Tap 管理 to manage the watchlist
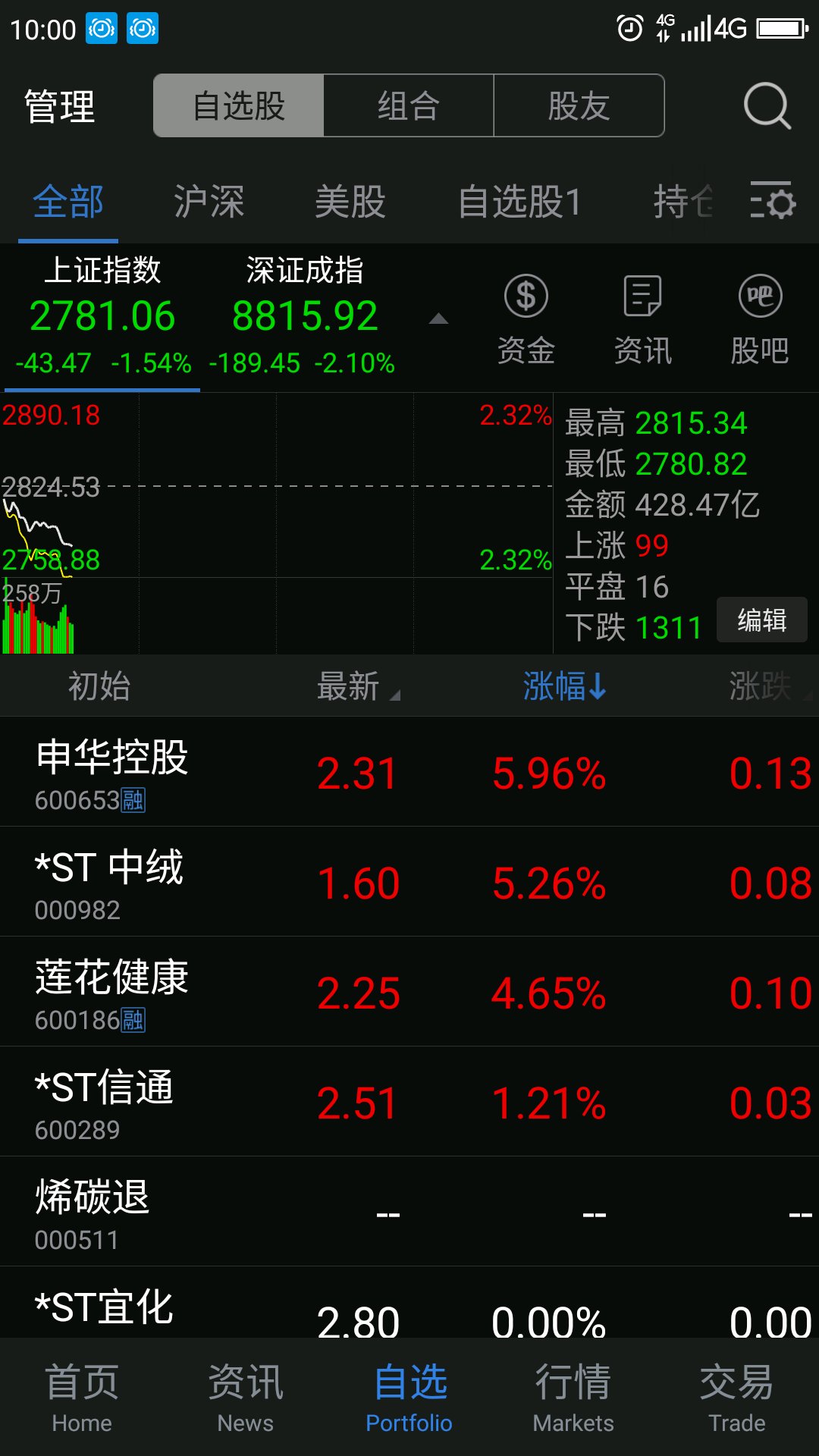This screenshot has width=819, height=1456. (60, 106)
